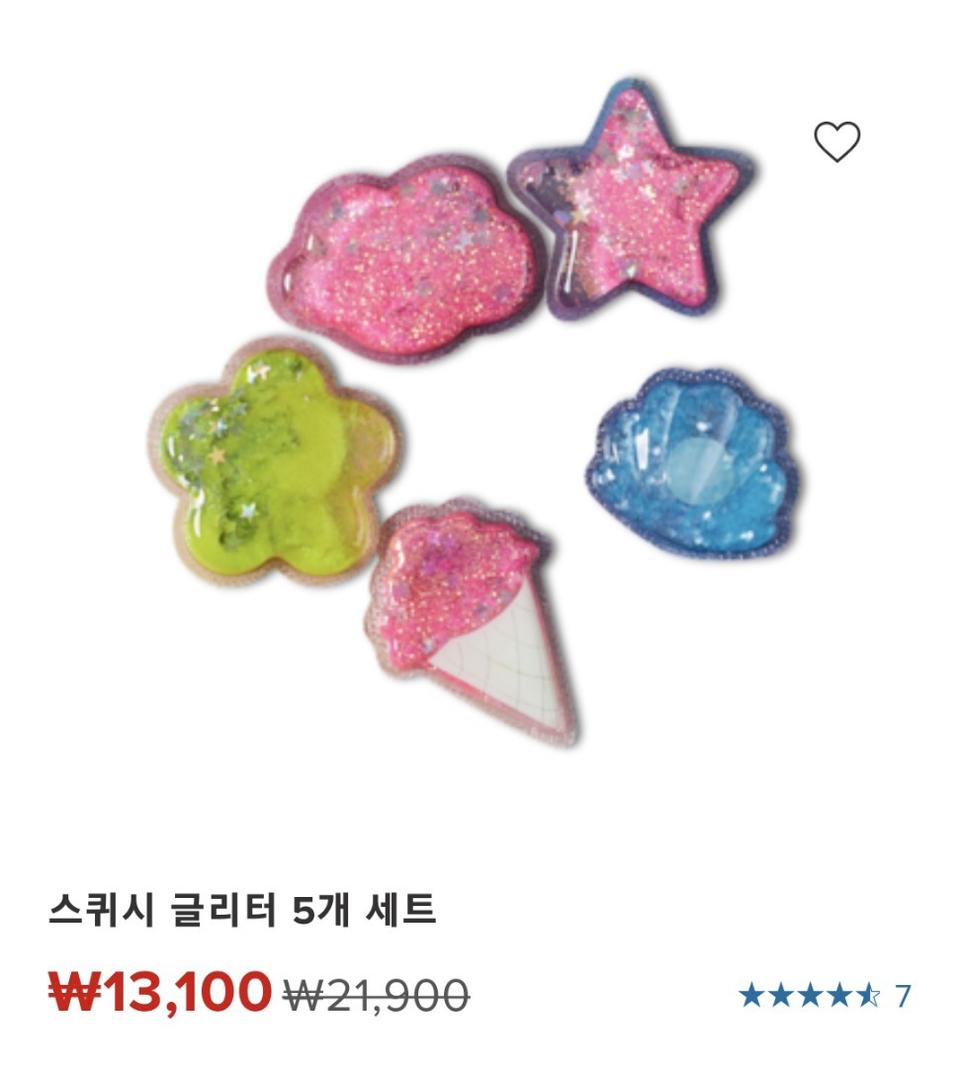Viewport: 959px width, 1073px height.
Task: Click the first rating star
Action: (753, 994)
